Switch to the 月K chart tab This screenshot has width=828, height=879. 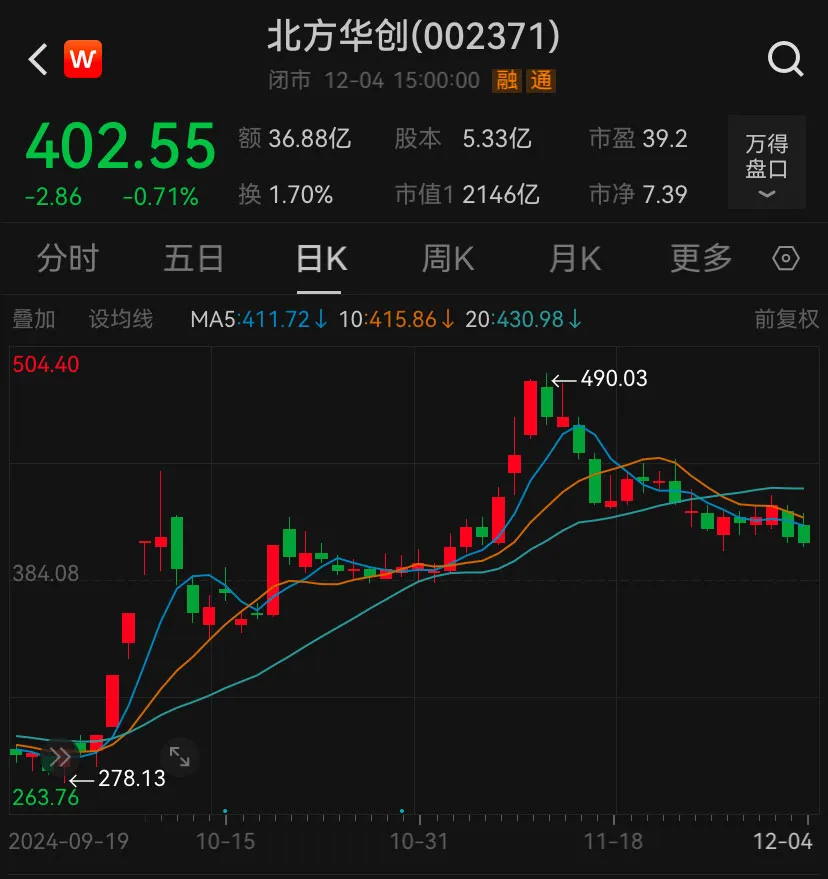[574, 259]
